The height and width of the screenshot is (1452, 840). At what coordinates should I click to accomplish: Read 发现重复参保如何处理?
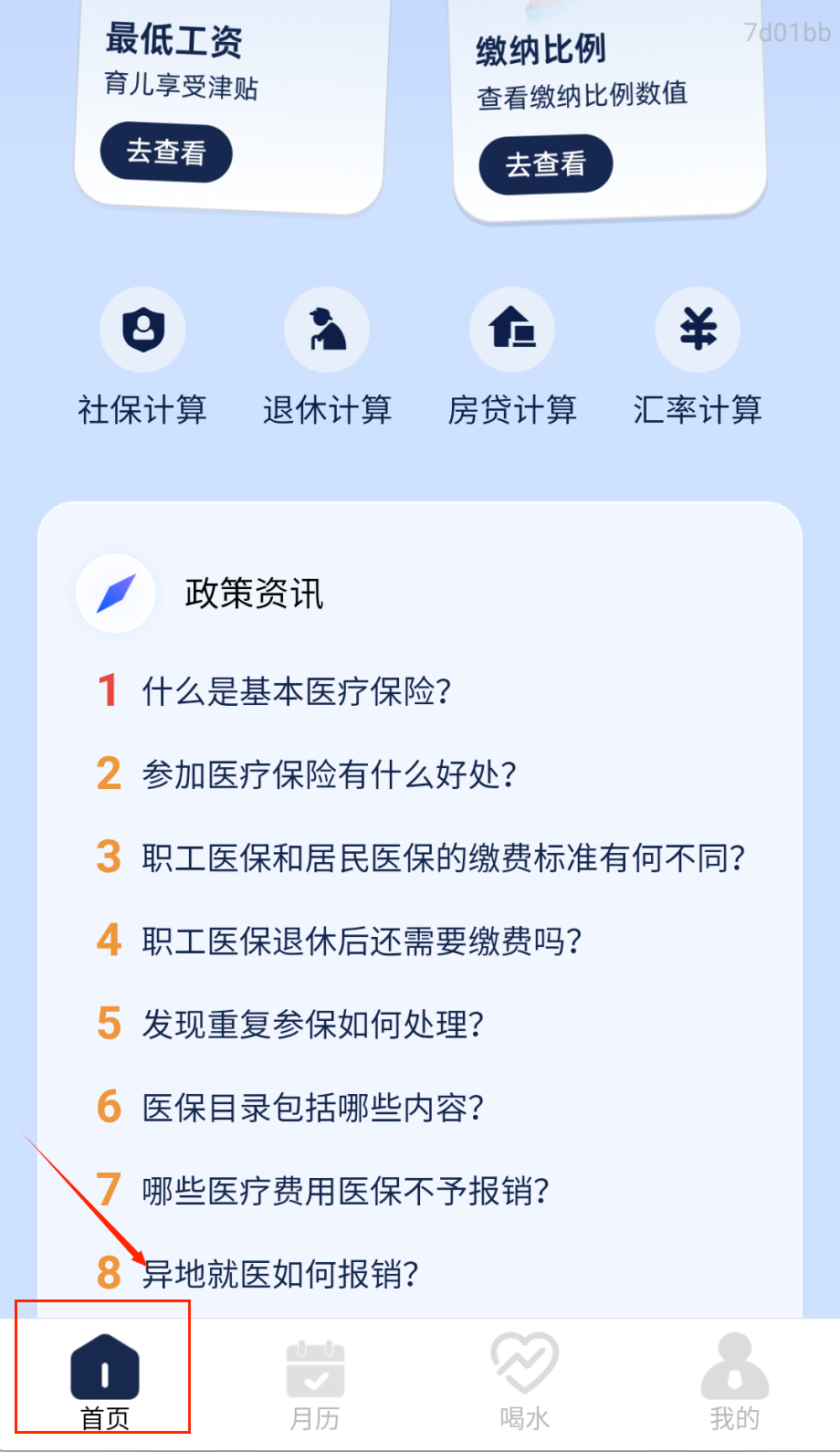(x=312, y=1024)
